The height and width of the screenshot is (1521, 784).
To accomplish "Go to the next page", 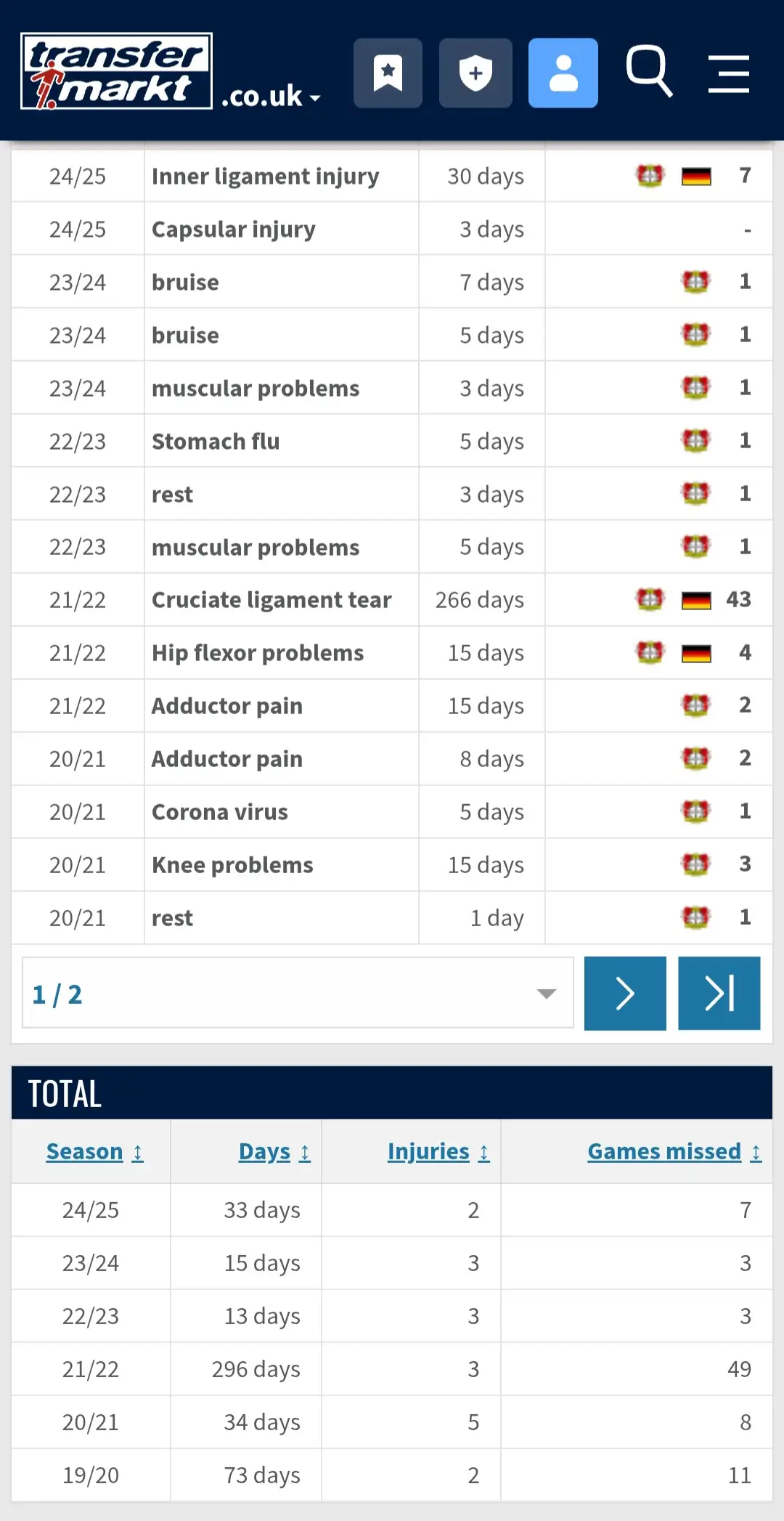I will (x=625, y=993).
